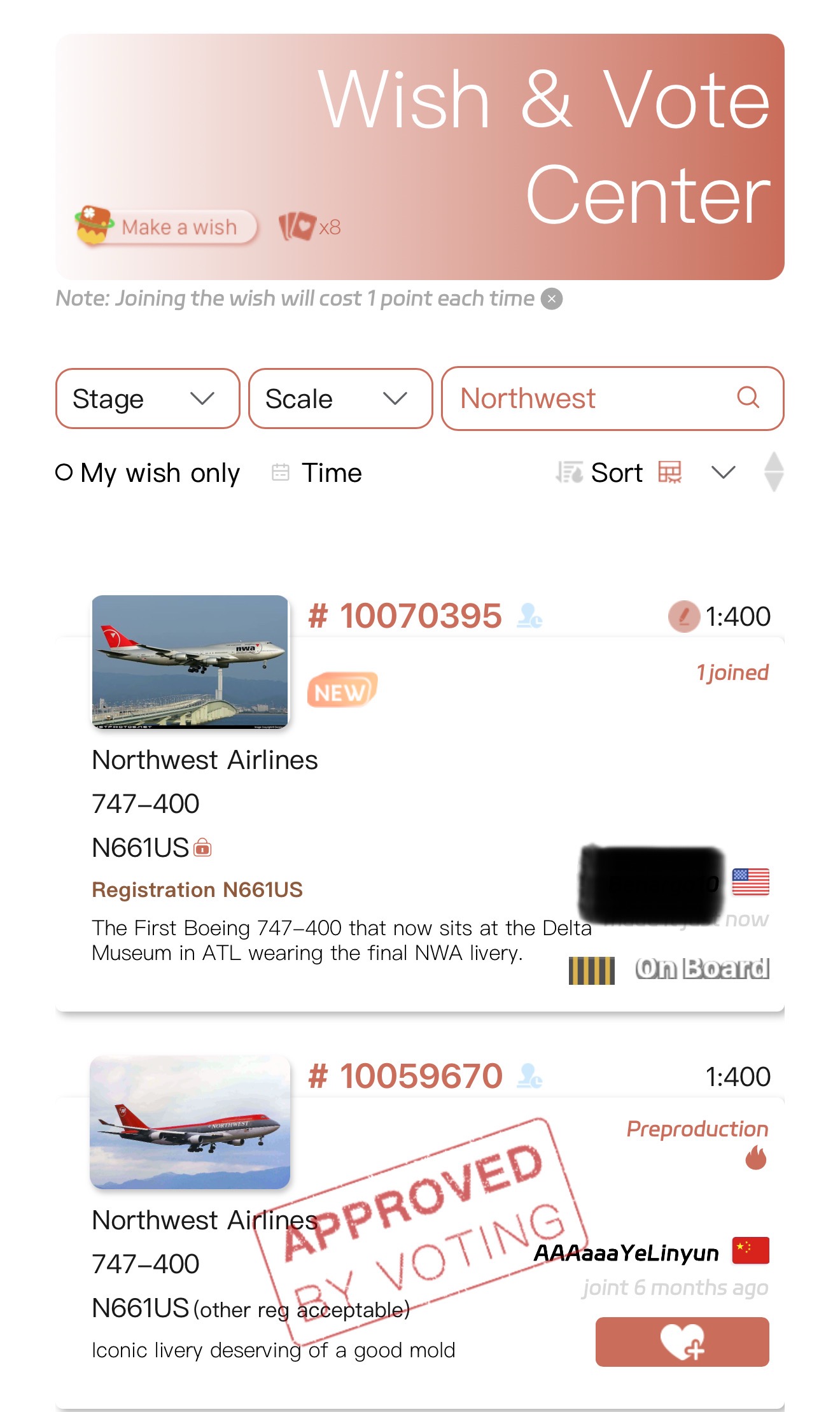Tap the Make a wish button
This screenshot has width=840, height=1412.
coord(167,227)
